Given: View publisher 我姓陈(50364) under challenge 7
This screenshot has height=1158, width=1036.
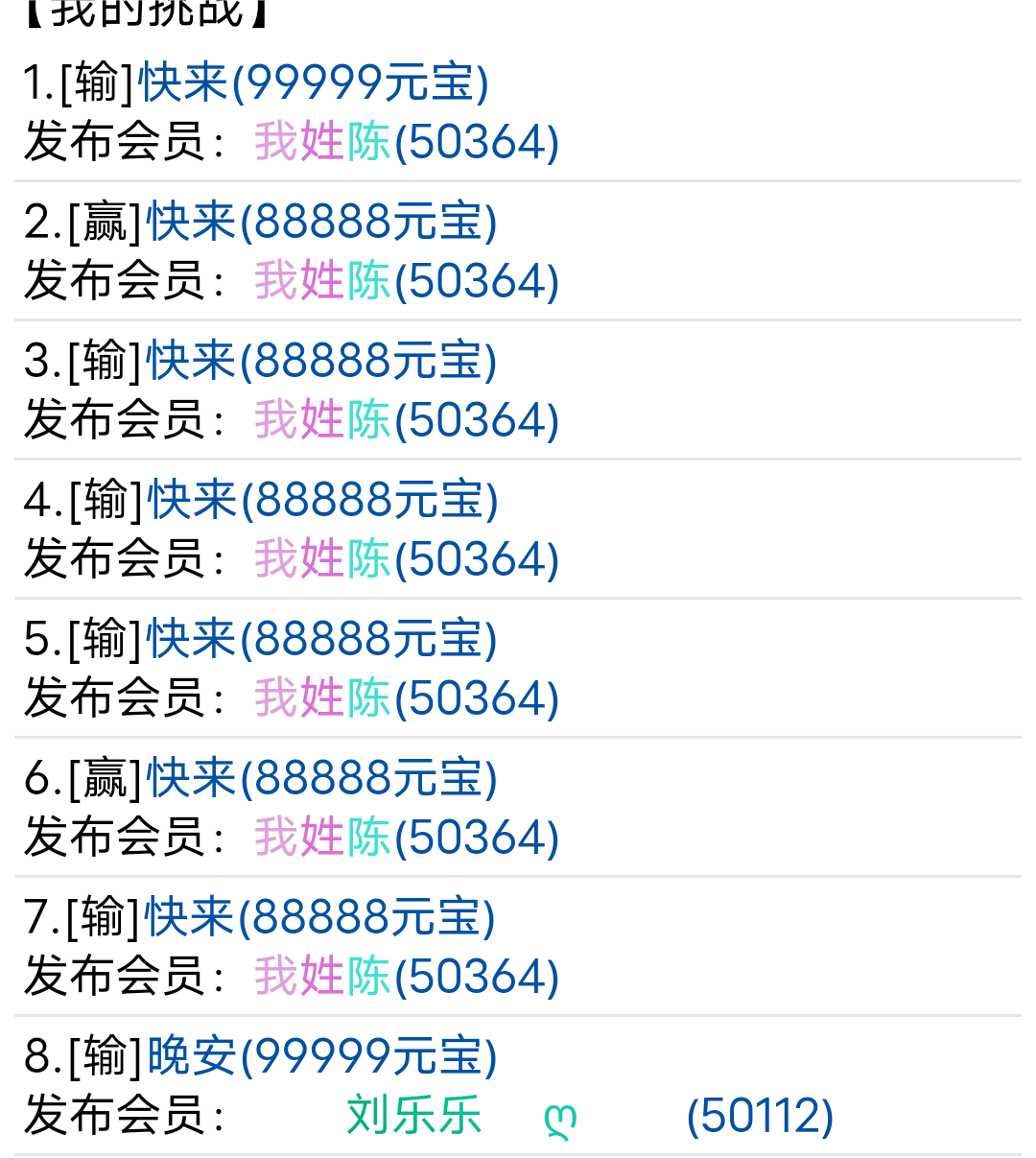Looking at the screenshot, I should tap(406, 977).
